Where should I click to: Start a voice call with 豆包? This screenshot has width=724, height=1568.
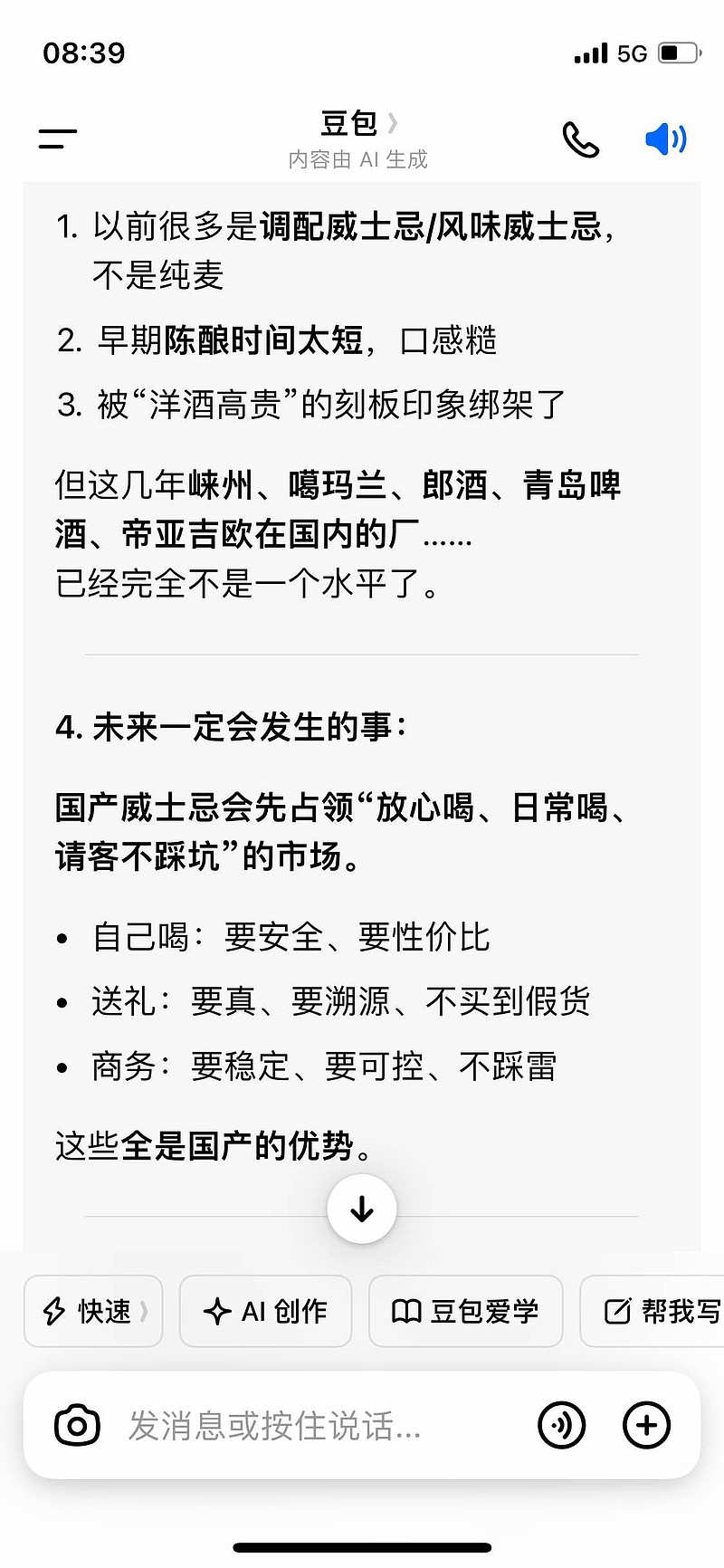(x=581, y=138)
